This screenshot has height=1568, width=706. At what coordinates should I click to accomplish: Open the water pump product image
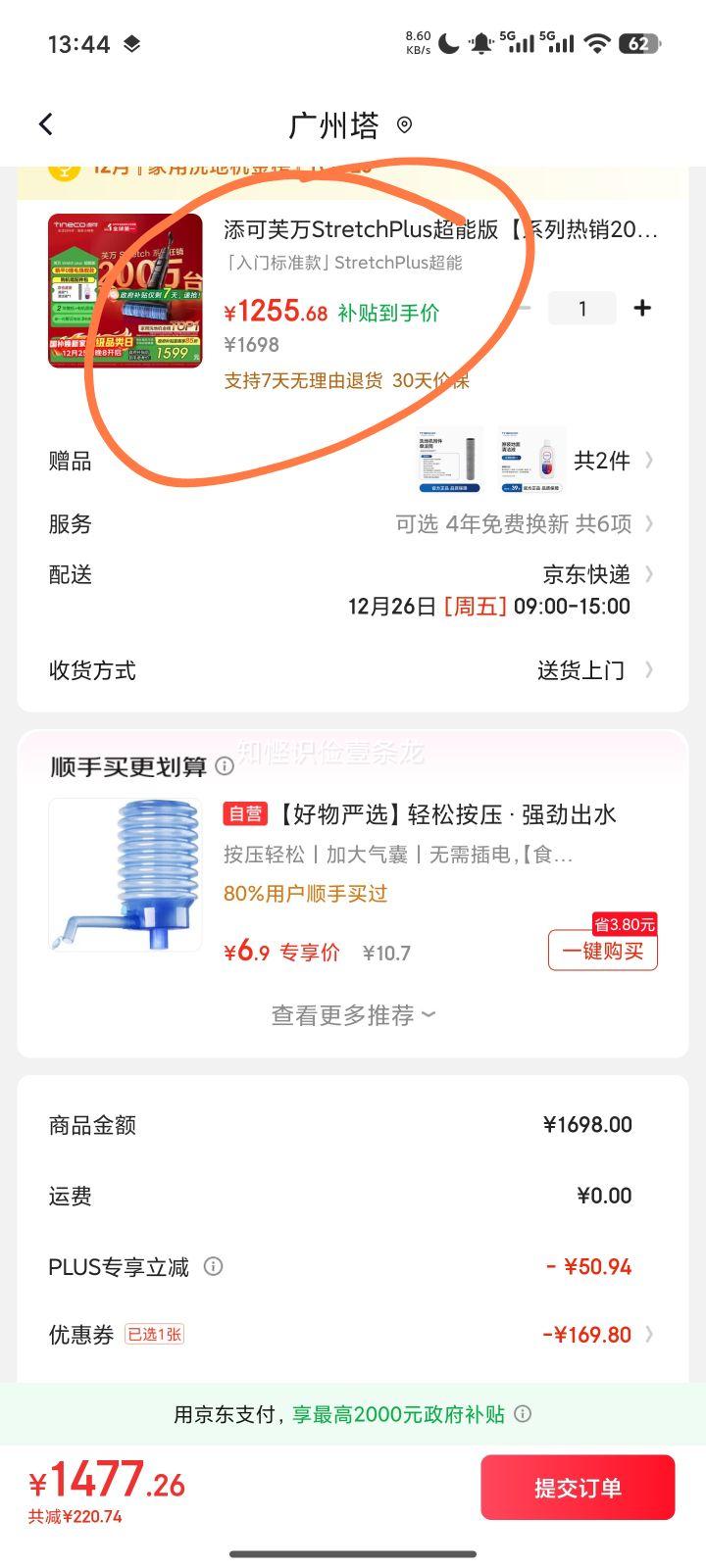tap(126, 875)
